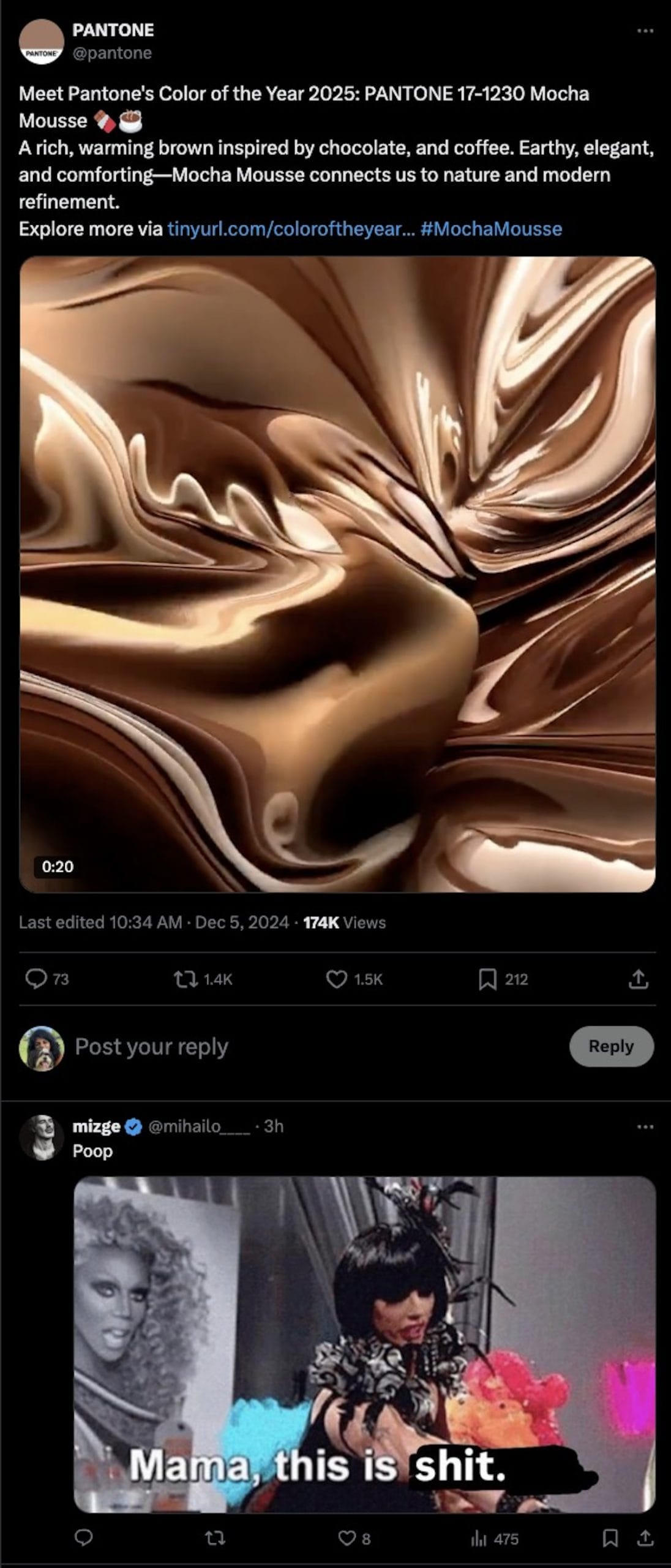This screenshot has width=671, height=1568.
Task: Like Pantone's Mocha Mousse post
Action: [x=337, y=979]
